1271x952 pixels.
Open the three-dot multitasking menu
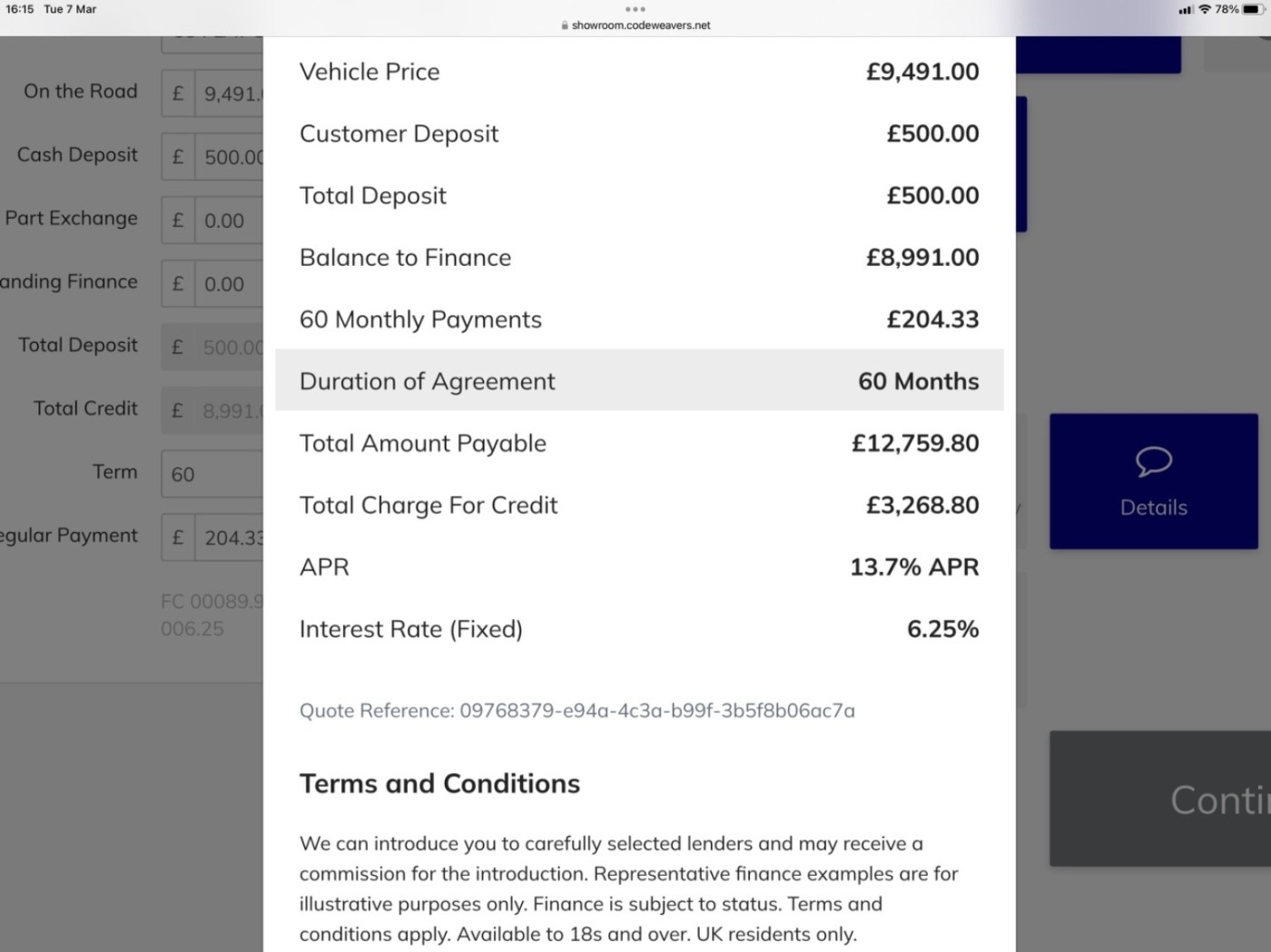coord(635,9)
